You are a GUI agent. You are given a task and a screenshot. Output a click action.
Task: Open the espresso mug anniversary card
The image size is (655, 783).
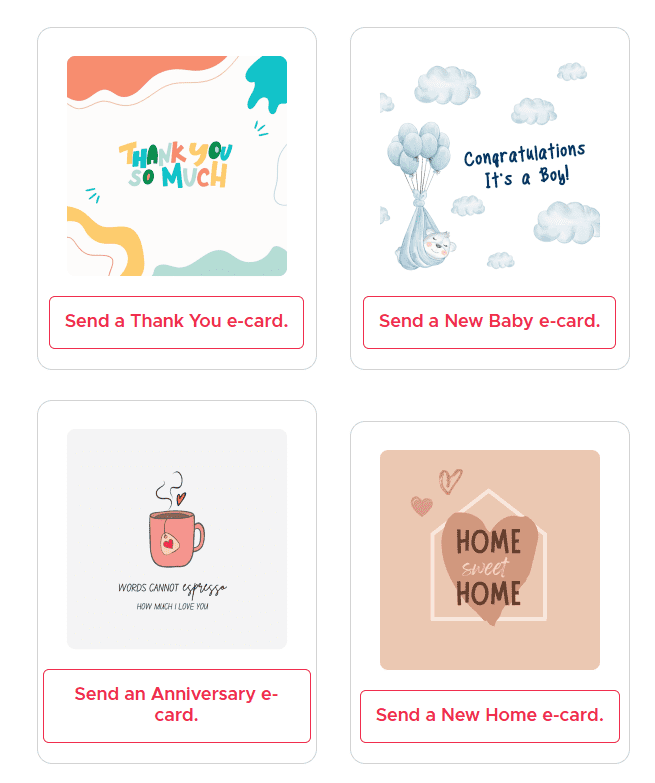pos(177,539)
